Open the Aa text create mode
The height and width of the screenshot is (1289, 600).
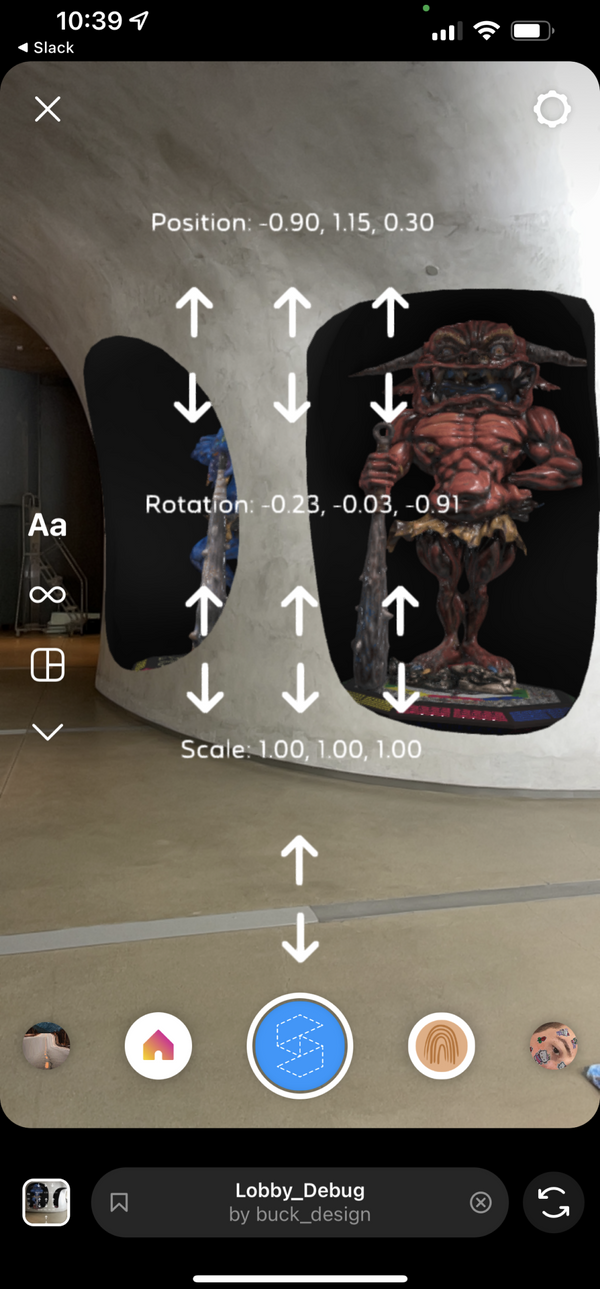coord(47,525)
